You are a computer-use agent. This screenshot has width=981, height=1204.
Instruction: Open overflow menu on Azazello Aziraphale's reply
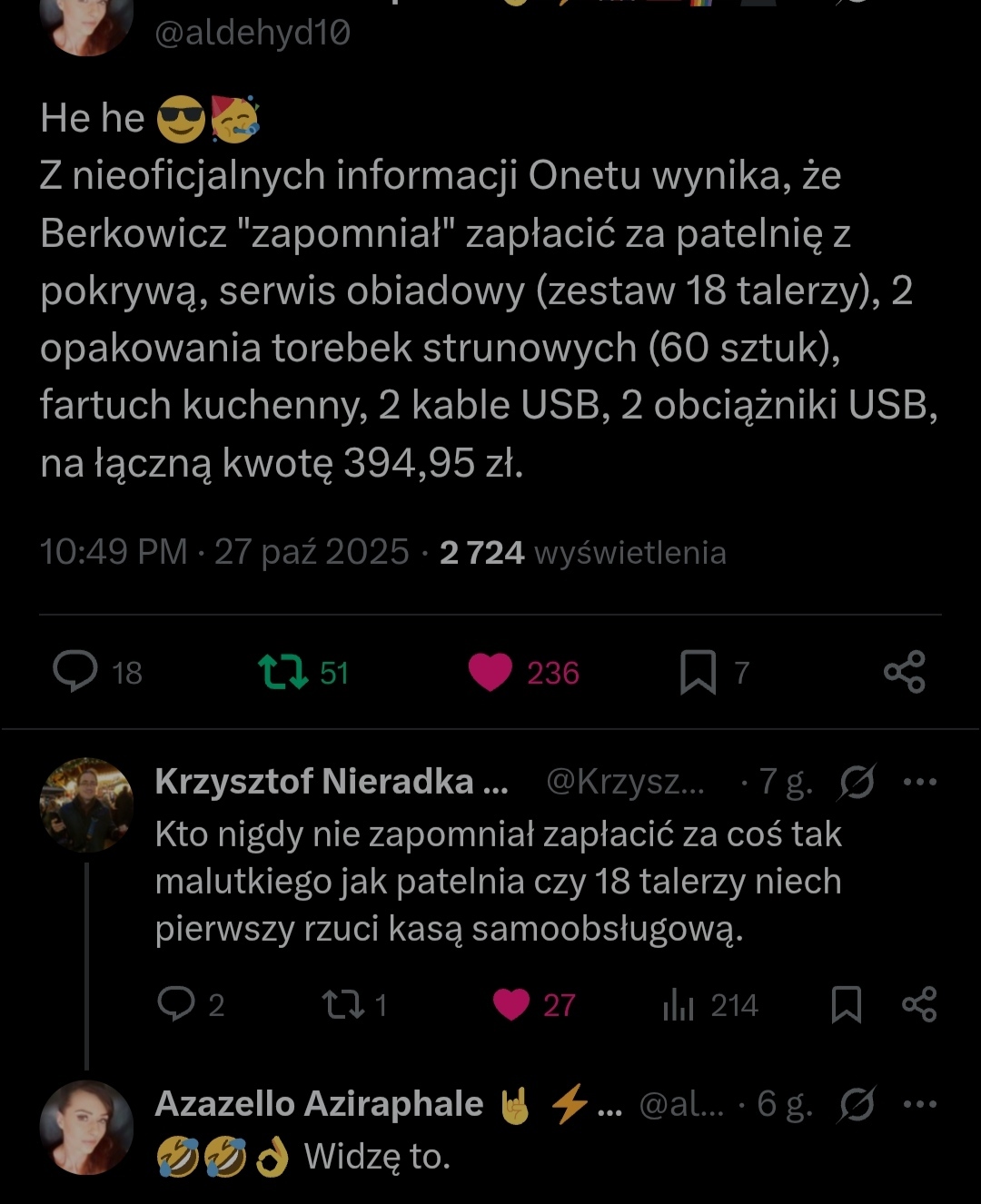[920, 1104]
